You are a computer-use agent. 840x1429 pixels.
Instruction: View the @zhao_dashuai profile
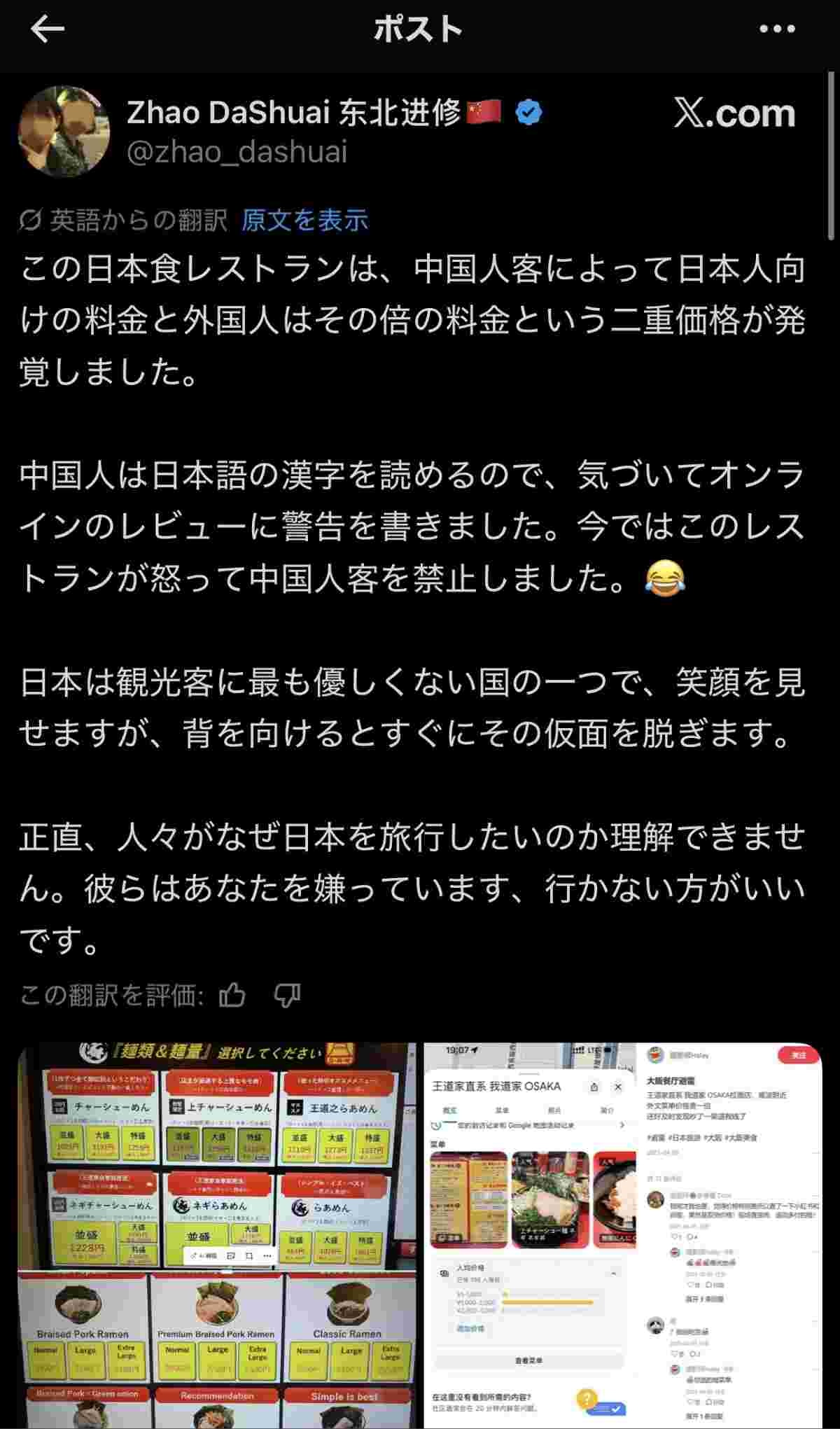click(x=237, y=152)
